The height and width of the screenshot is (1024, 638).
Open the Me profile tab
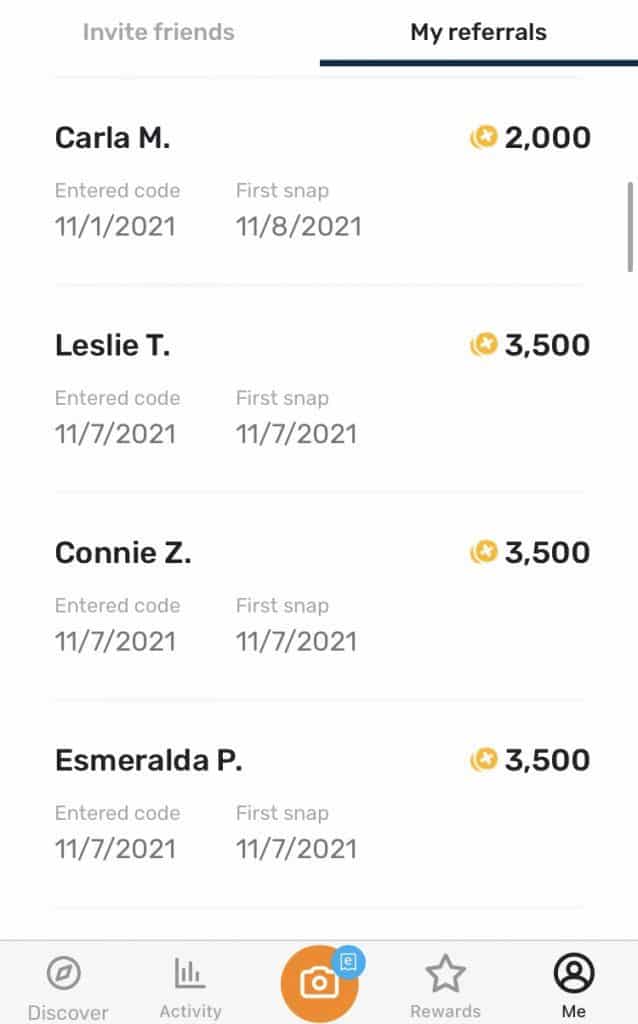[x=573, y=985]
